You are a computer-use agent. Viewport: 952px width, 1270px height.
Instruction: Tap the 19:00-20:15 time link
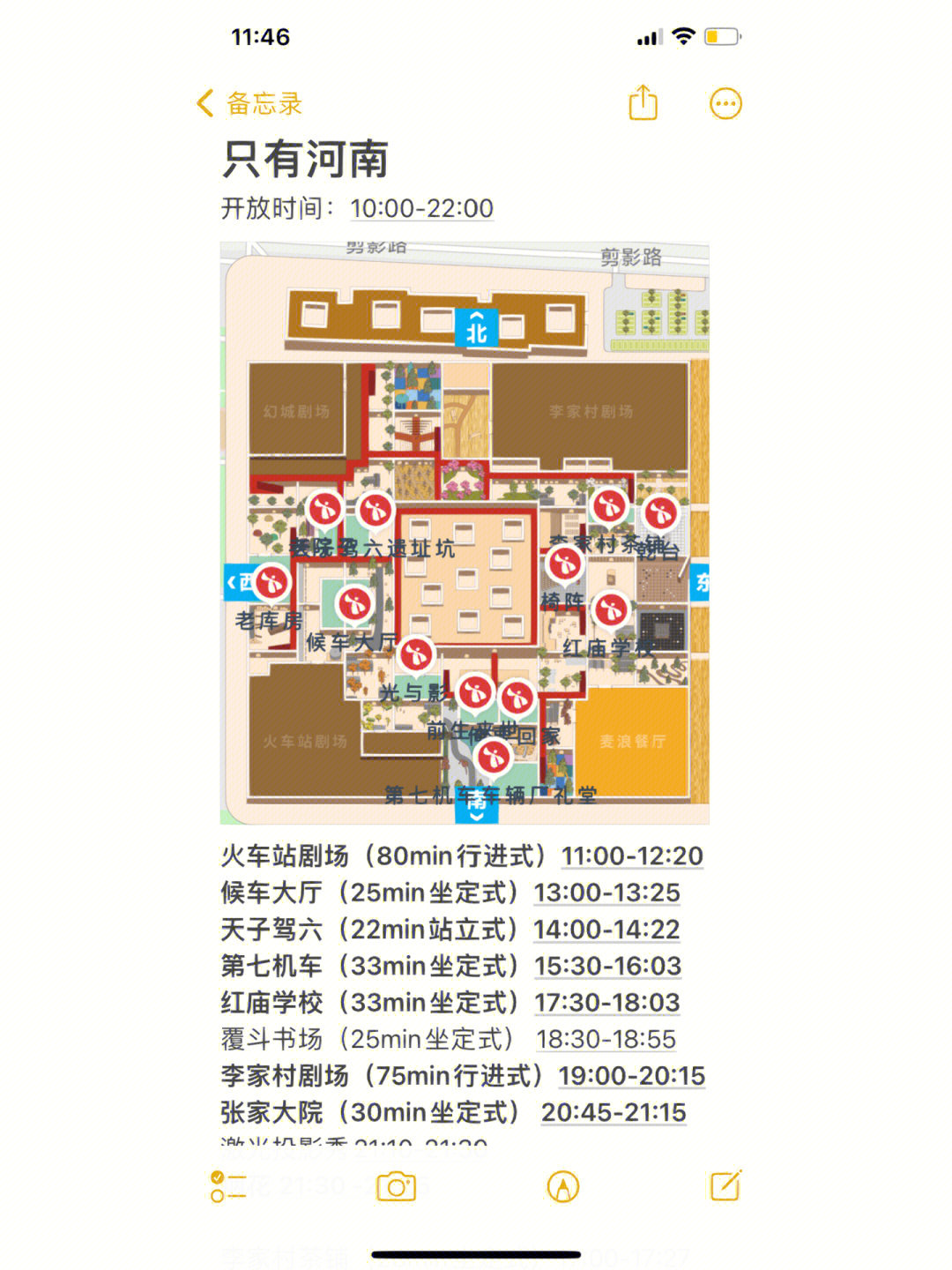[x=632, y=1076]
